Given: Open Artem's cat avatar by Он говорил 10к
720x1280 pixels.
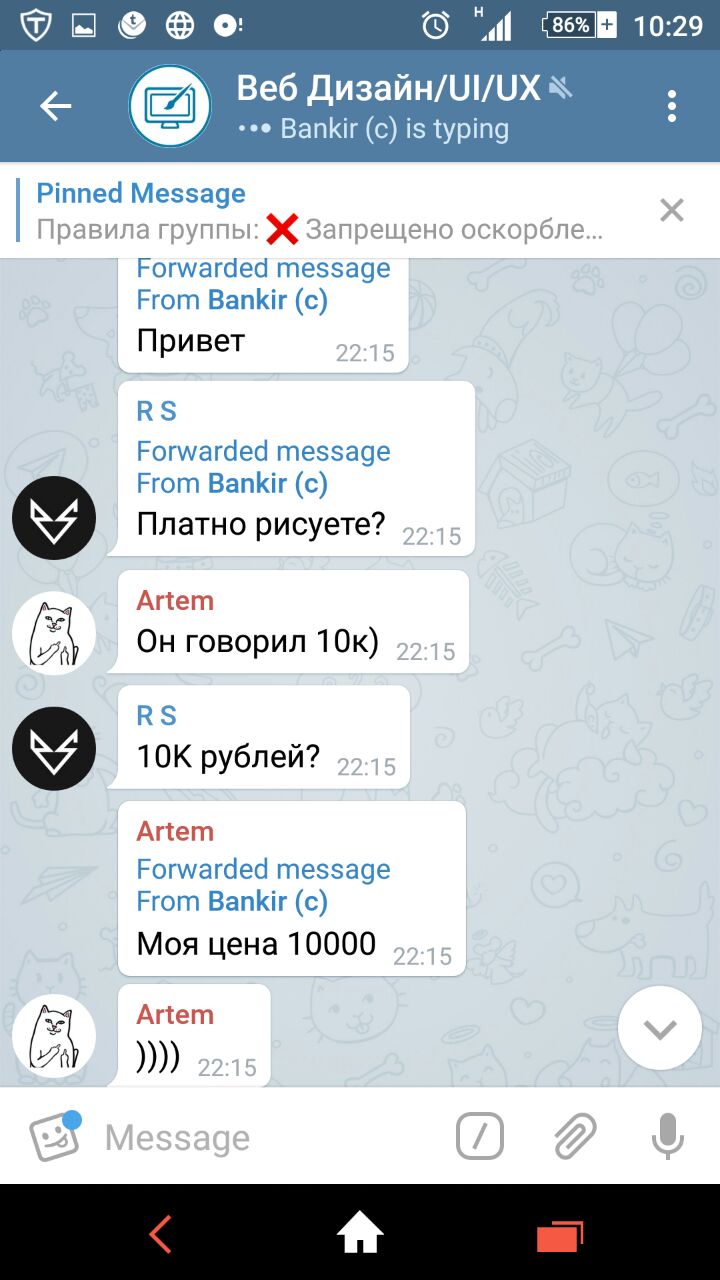Looking at the screenshot, I should (x=54, y=633).
